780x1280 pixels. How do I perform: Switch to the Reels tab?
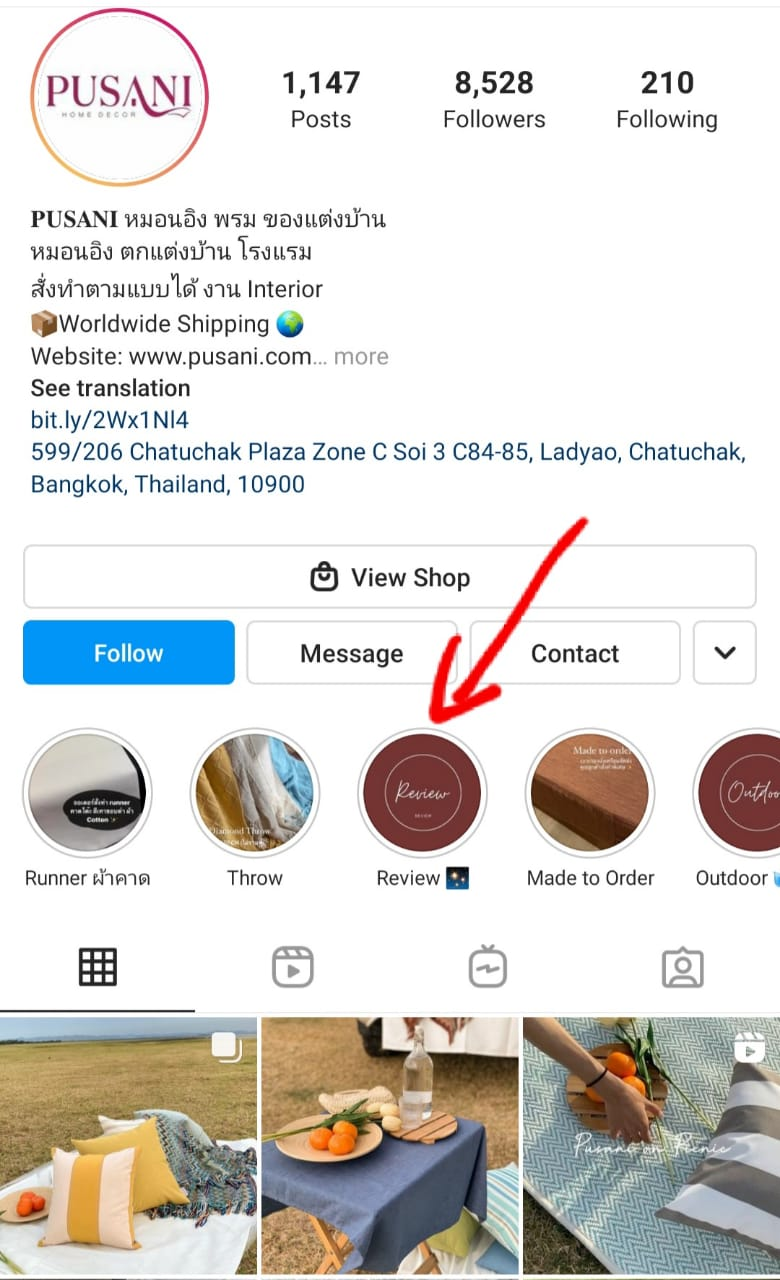293,967
